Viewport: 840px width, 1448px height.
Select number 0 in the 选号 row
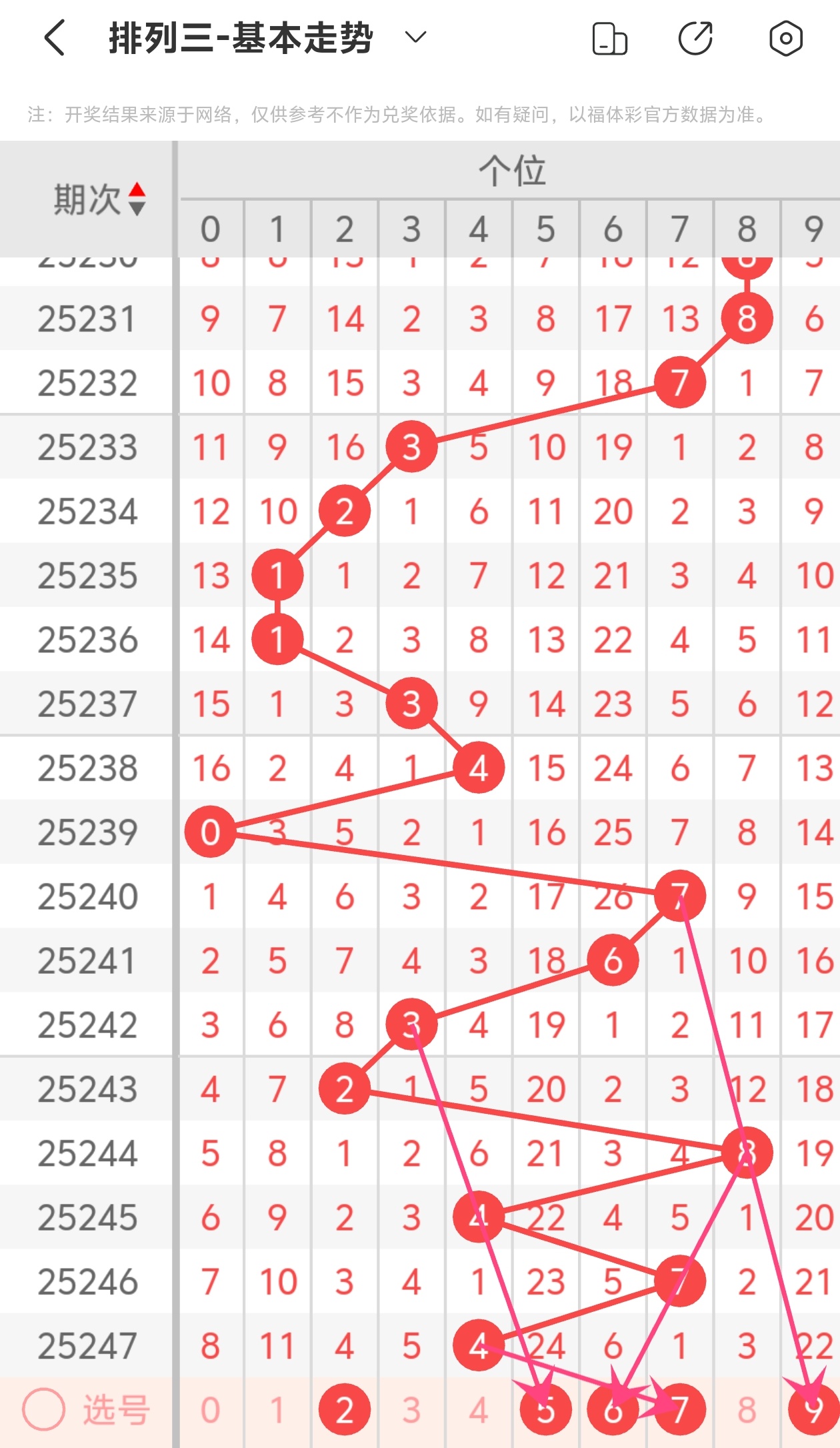[210, 1411]
